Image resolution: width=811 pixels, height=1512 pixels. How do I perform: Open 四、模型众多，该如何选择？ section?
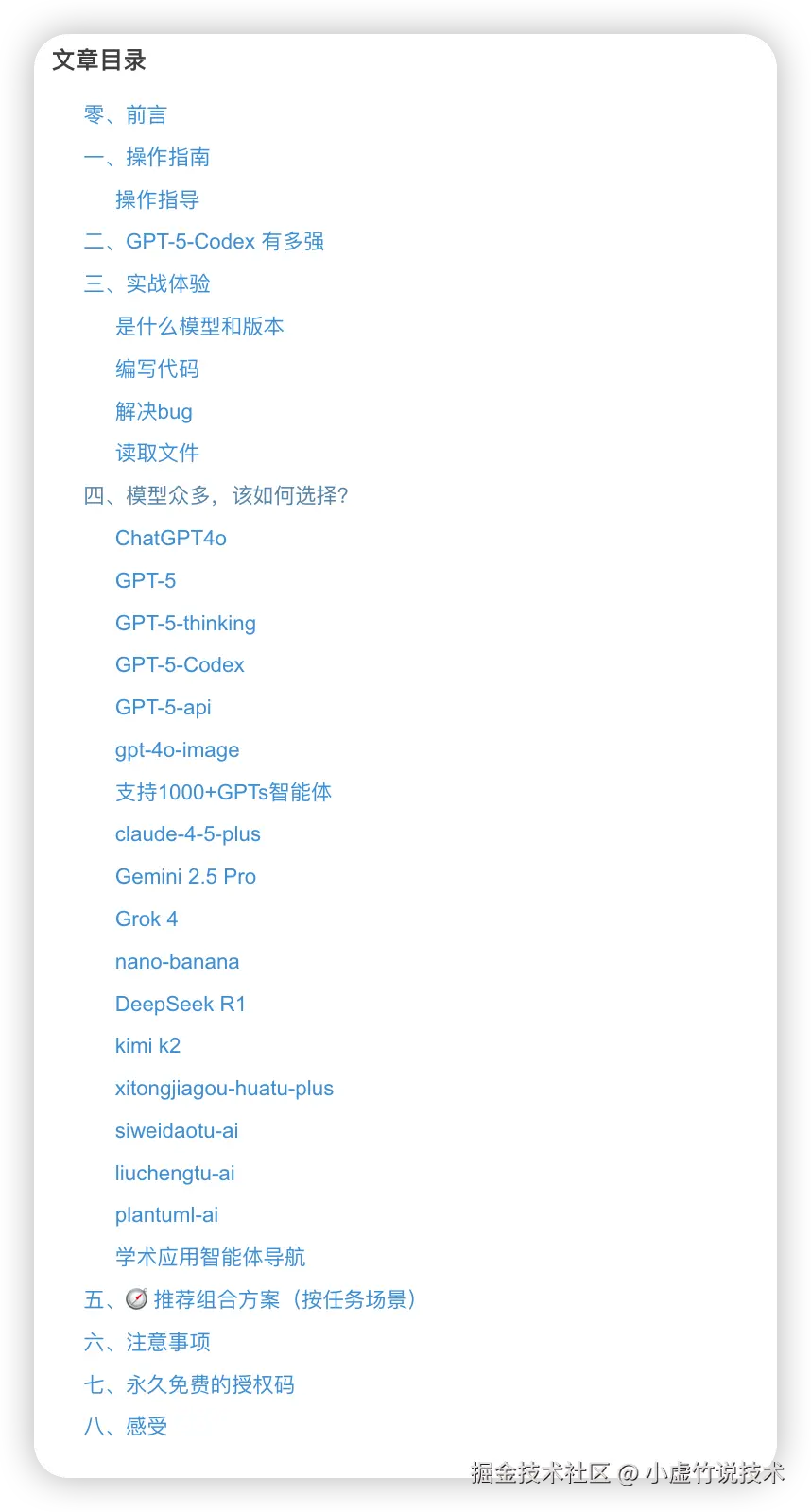point(216,495)
